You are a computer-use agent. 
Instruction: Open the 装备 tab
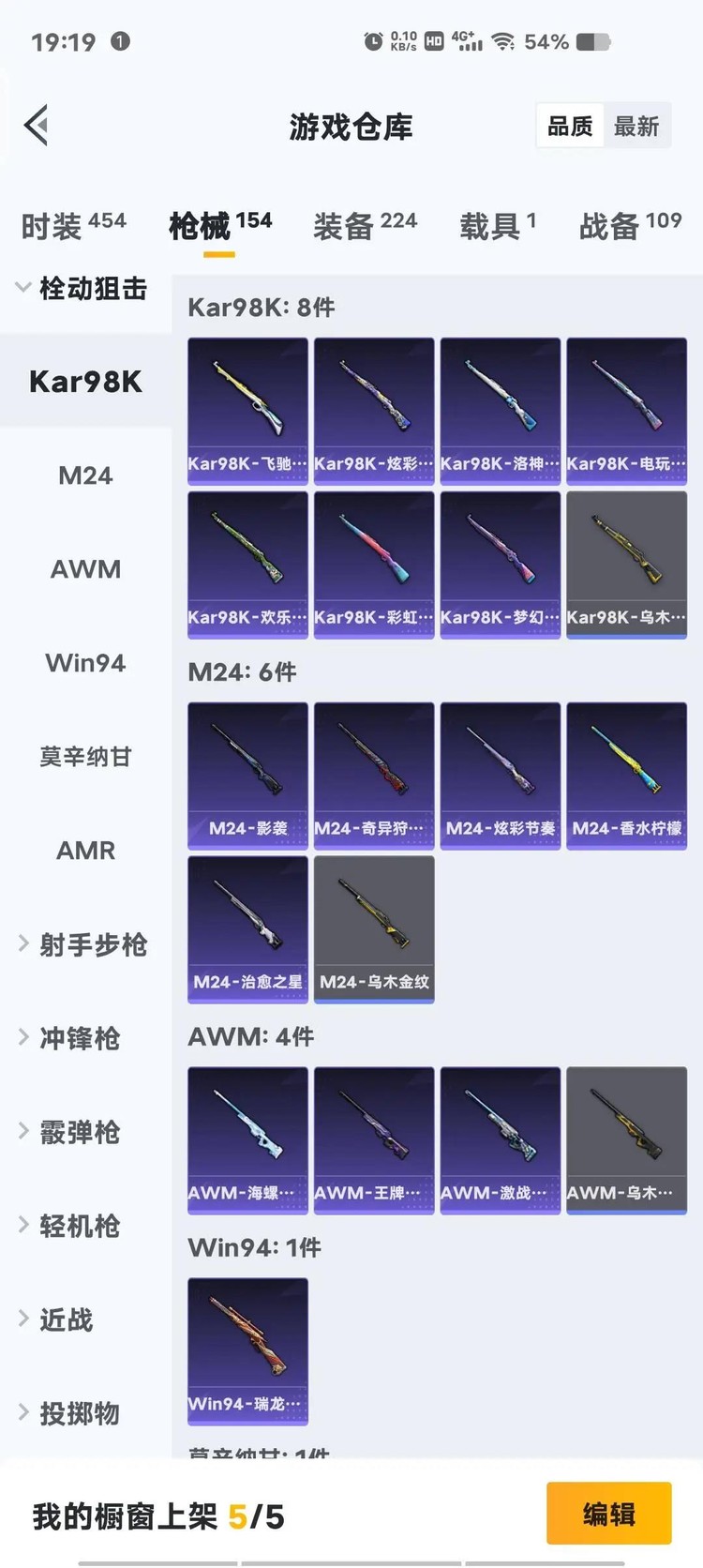coord(365,225)
